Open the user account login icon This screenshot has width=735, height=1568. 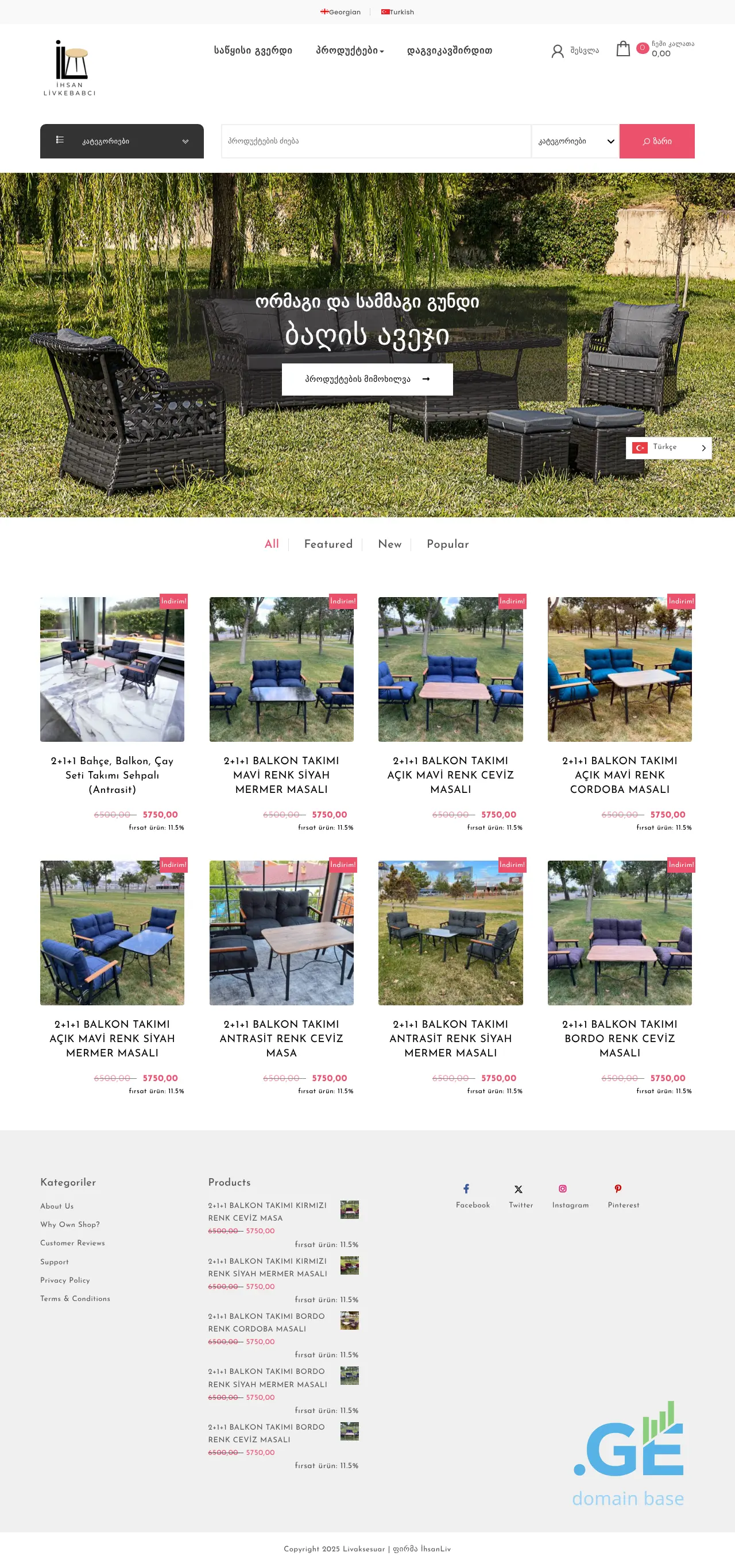tap(557, 51)
